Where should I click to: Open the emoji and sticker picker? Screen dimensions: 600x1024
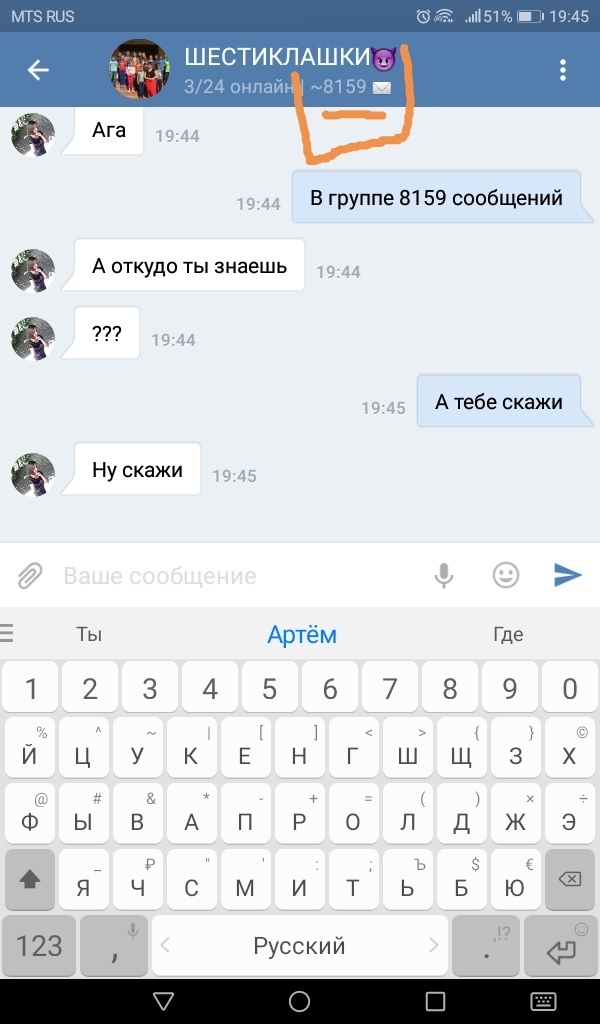click(506, 575)
